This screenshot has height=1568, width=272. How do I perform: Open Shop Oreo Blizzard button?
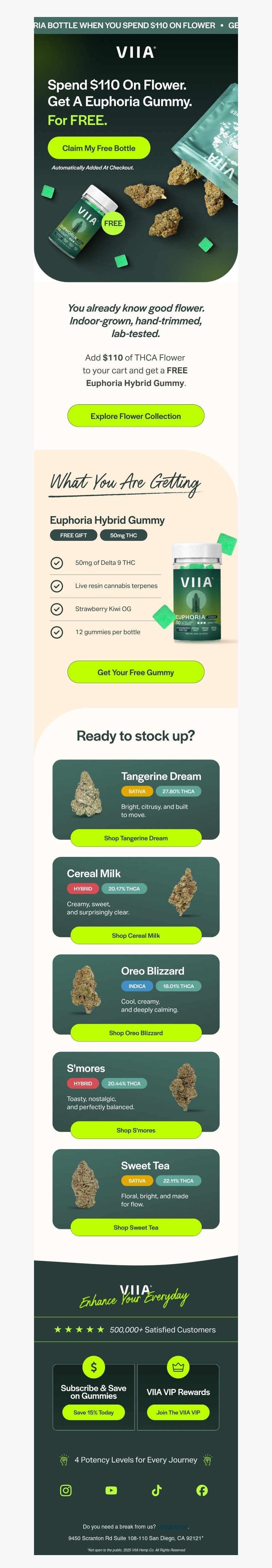click(136, 1032)
